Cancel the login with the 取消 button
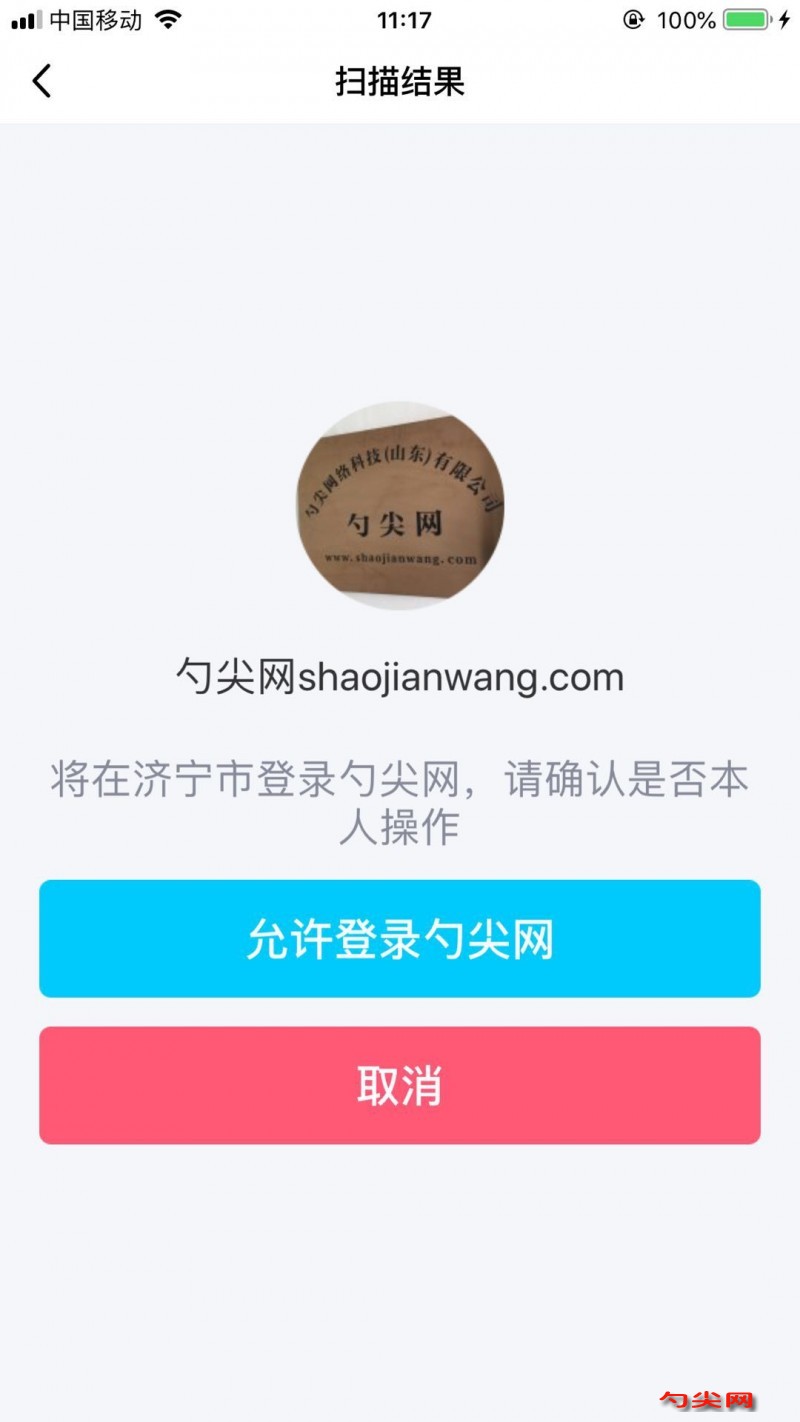The width and height of the screenshot is (800, 1422). click(400, 1085)
